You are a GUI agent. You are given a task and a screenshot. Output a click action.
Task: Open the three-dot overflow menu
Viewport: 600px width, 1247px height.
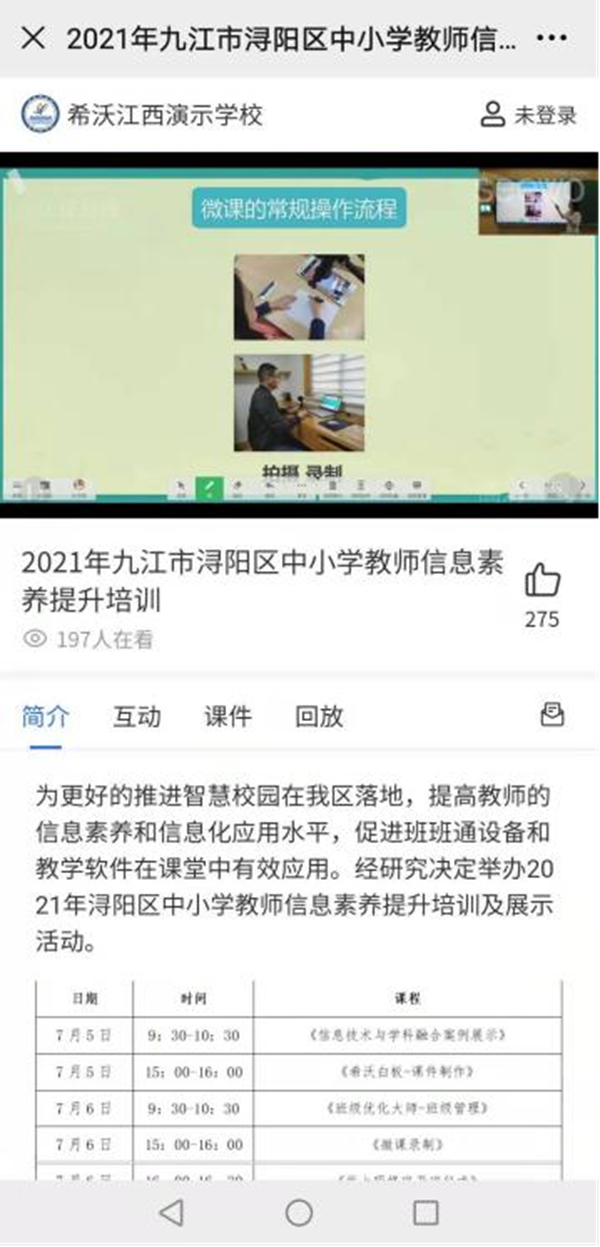(x=551, y=38)
